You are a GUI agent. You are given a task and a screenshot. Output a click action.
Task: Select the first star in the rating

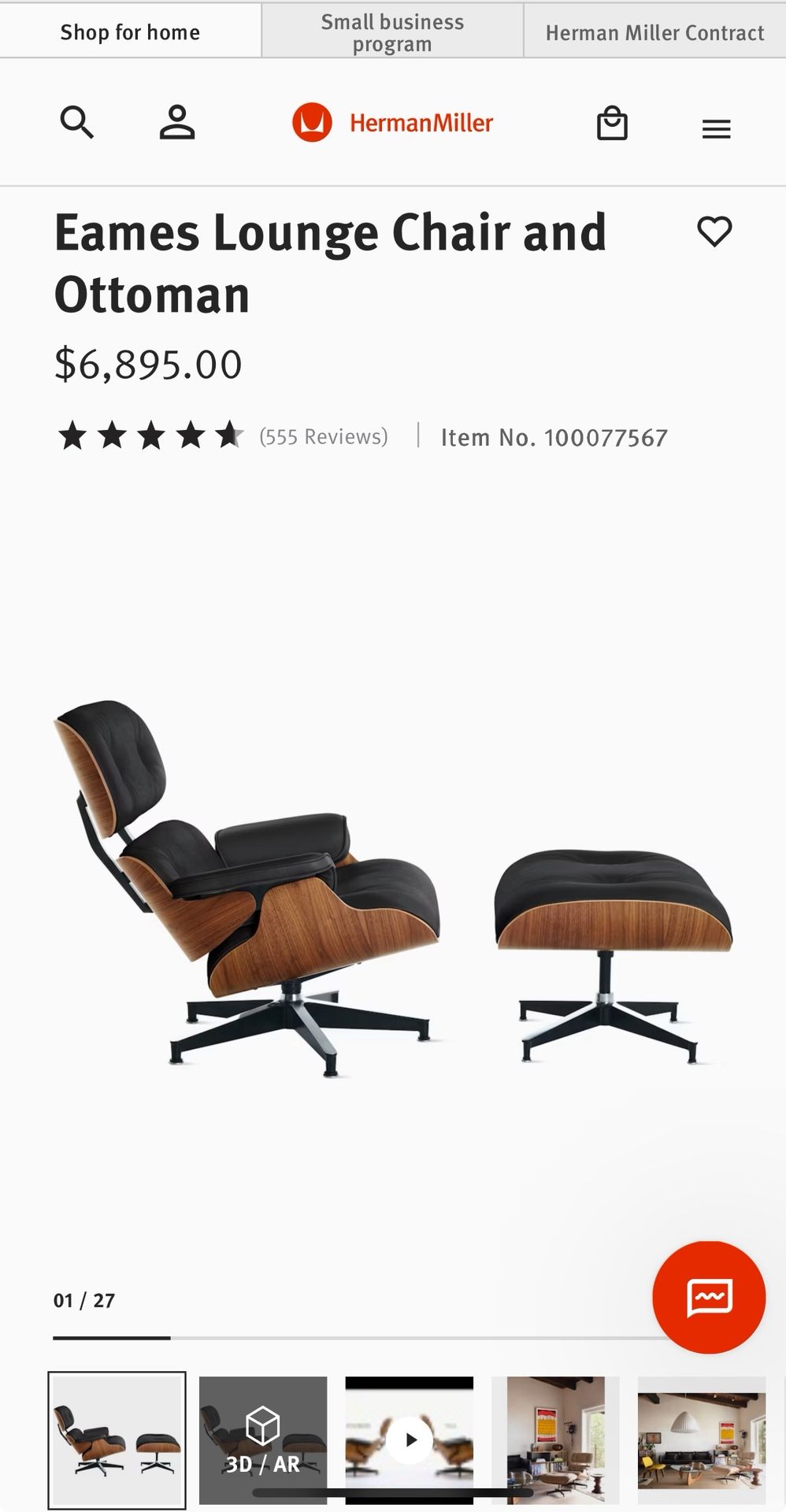pyautogui.click(x=71, y=435)
